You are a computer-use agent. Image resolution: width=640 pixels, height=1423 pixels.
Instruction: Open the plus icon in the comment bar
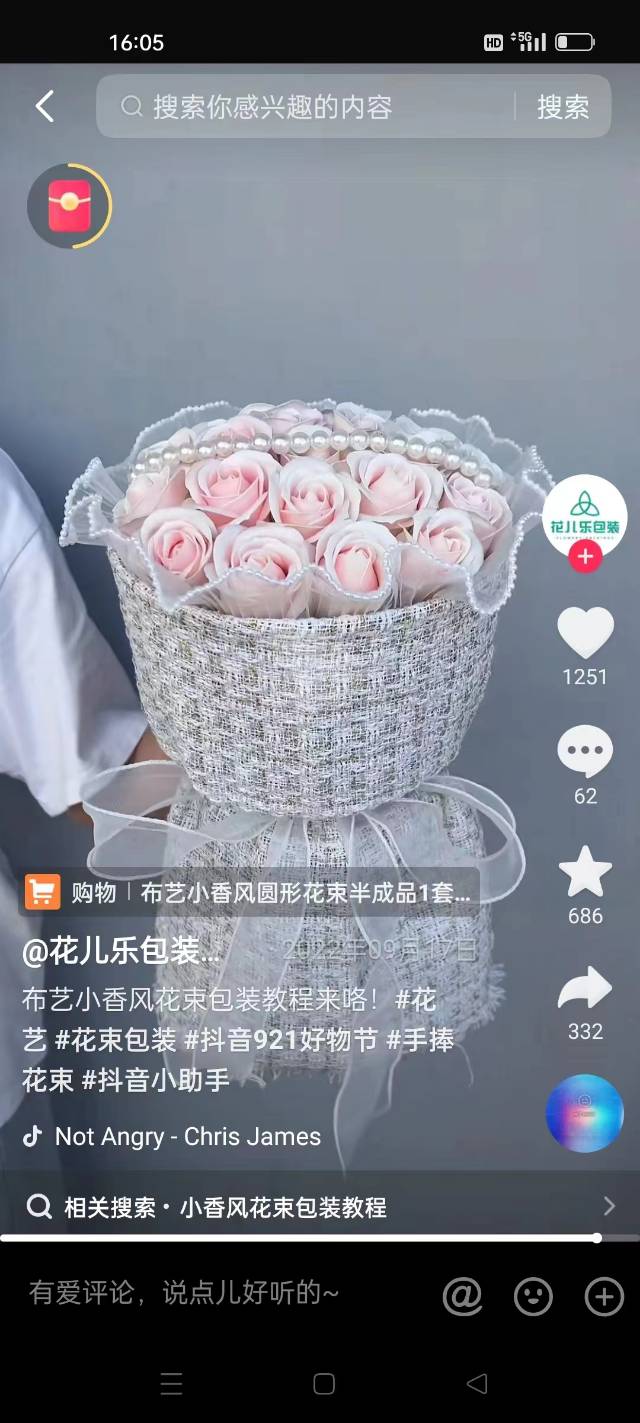tap(604, 1297)
